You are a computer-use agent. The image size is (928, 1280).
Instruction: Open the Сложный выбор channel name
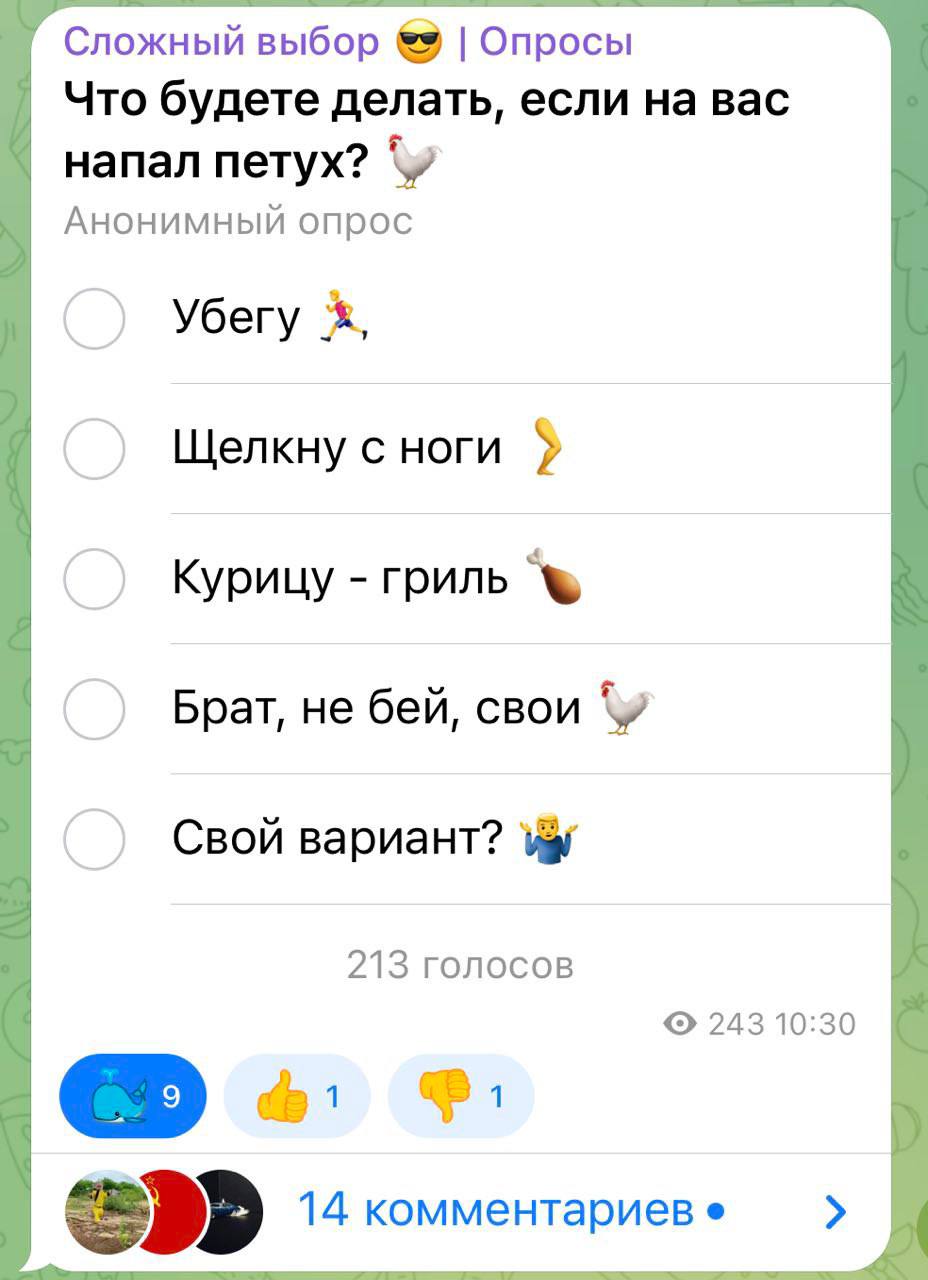click(222, 43)
